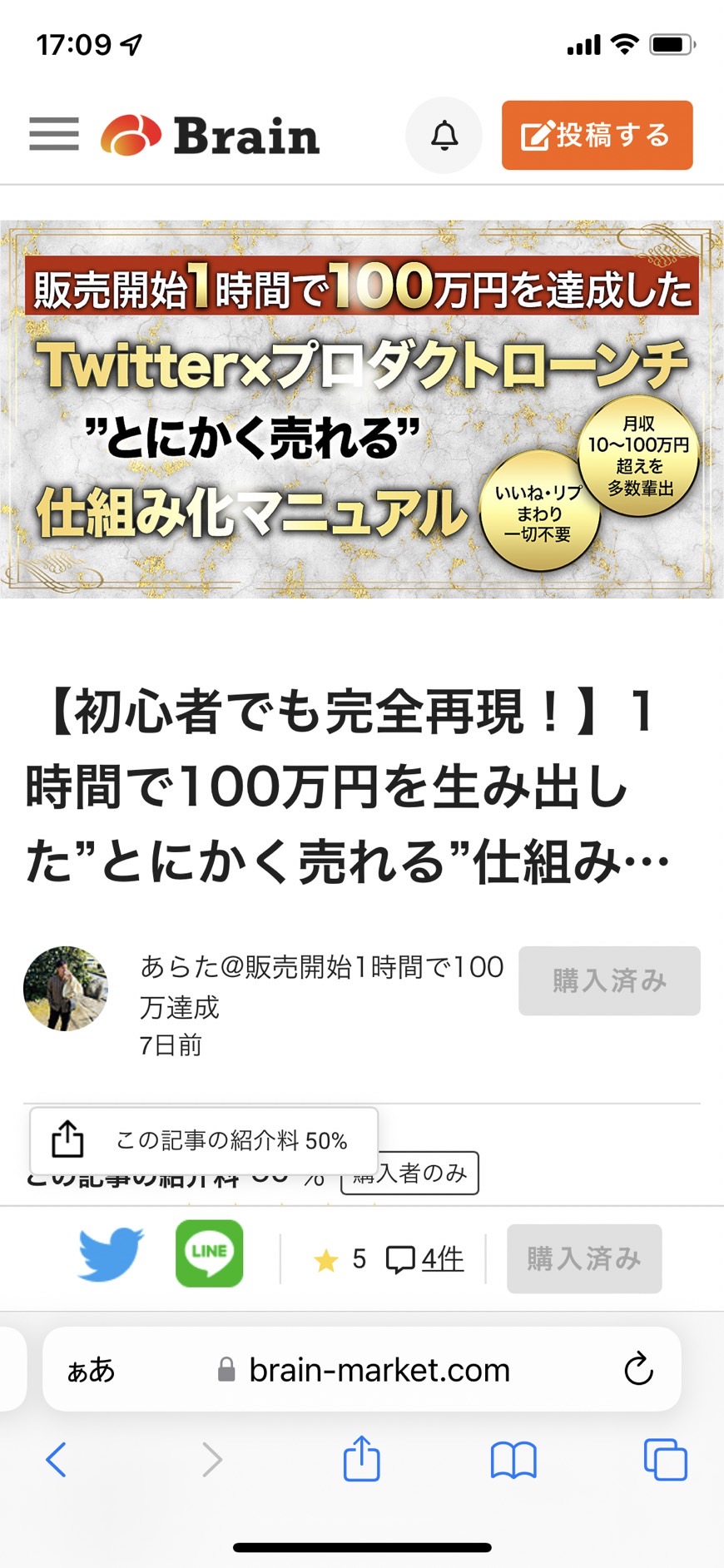Open the hamburger drawer menu

tap(54, 135)
